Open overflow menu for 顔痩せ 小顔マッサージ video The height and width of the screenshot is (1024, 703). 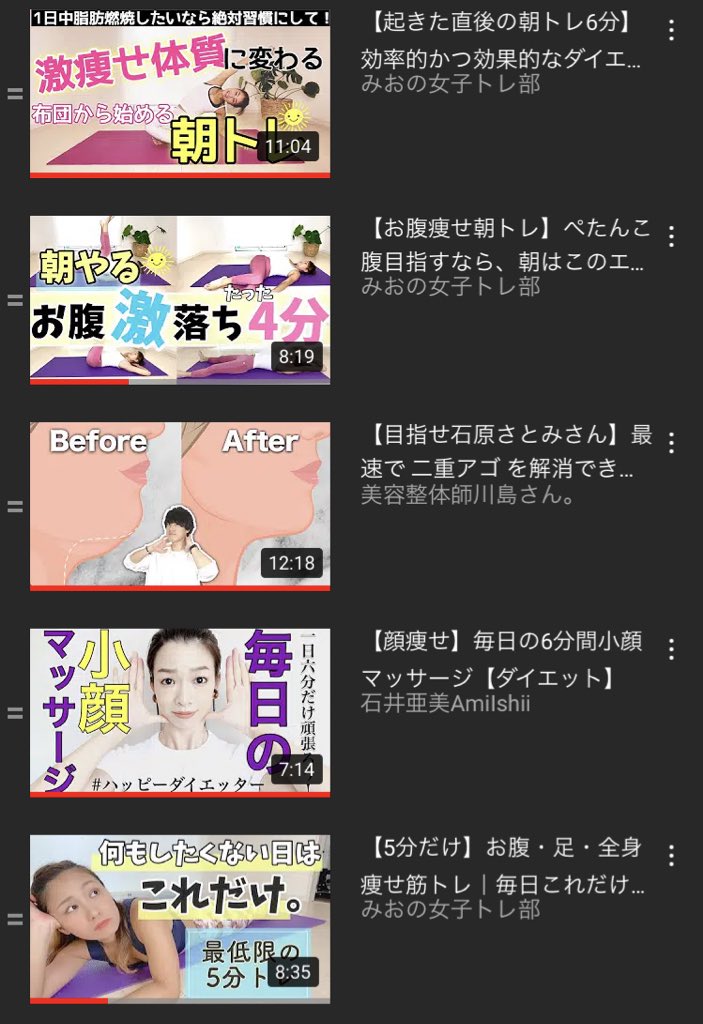pyautogui.click(x=671, y=648)
